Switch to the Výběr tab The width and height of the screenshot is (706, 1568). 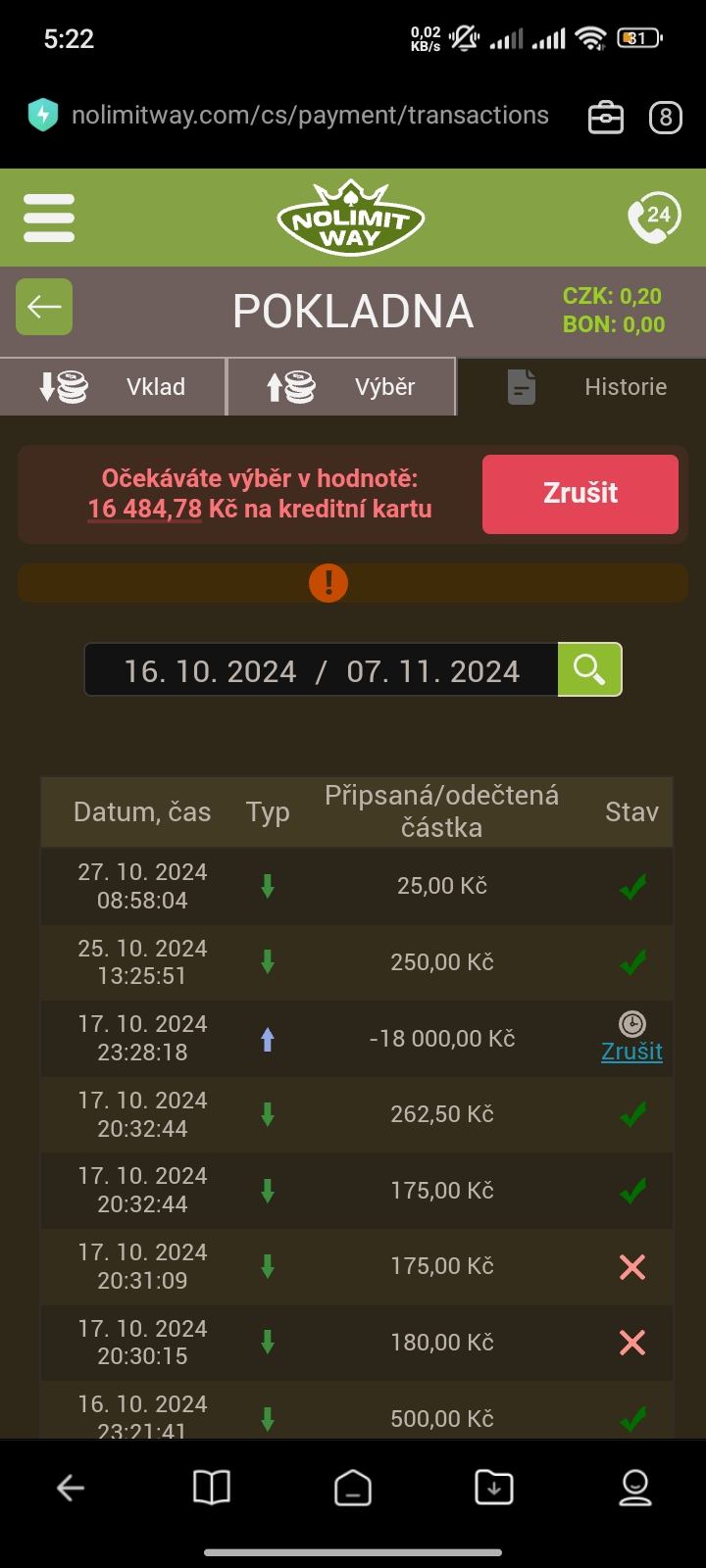[x=341, y=386]
